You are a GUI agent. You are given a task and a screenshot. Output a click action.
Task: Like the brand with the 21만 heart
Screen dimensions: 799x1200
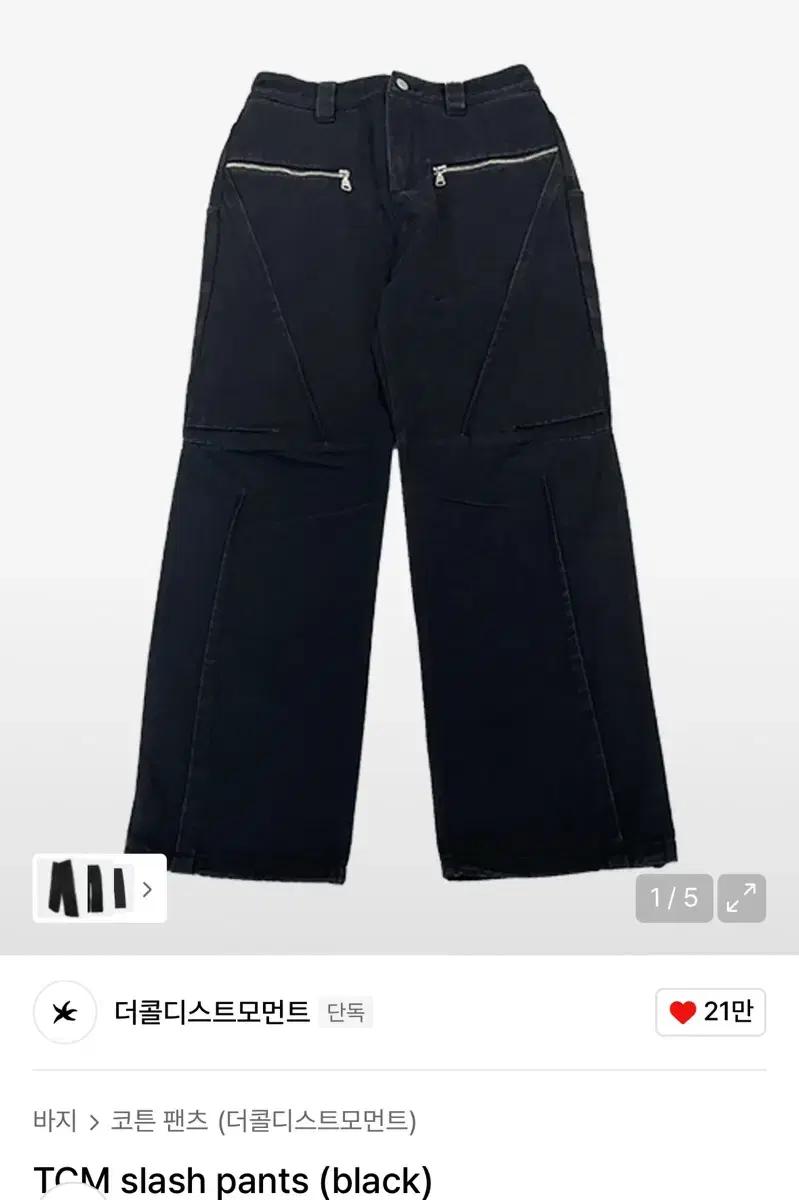pyautogui.click(x=710, y=1012)
